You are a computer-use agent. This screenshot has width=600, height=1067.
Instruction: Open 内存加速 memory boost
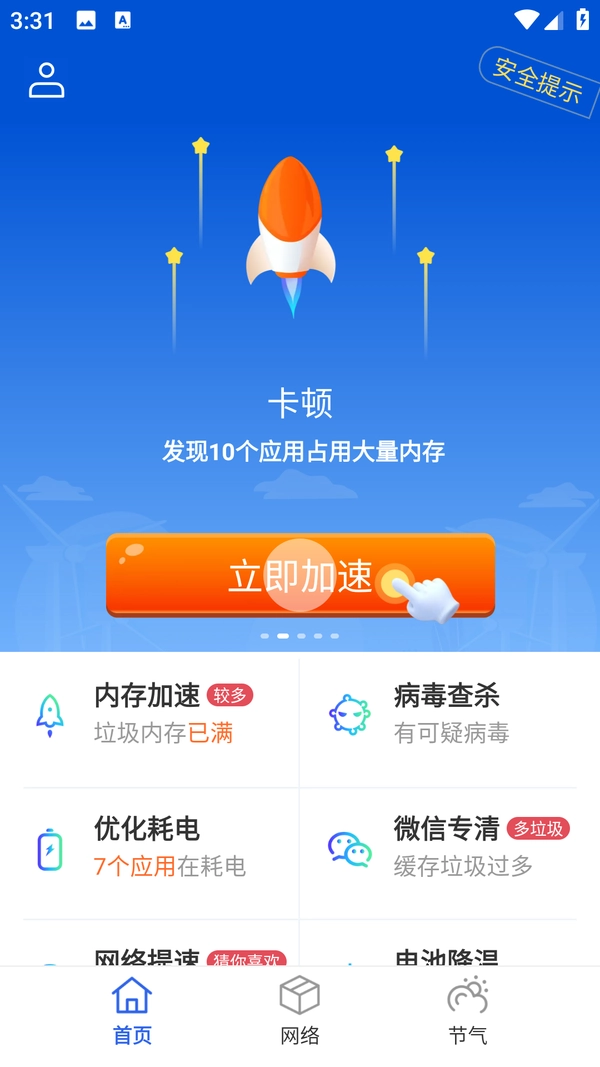point(160,715)
